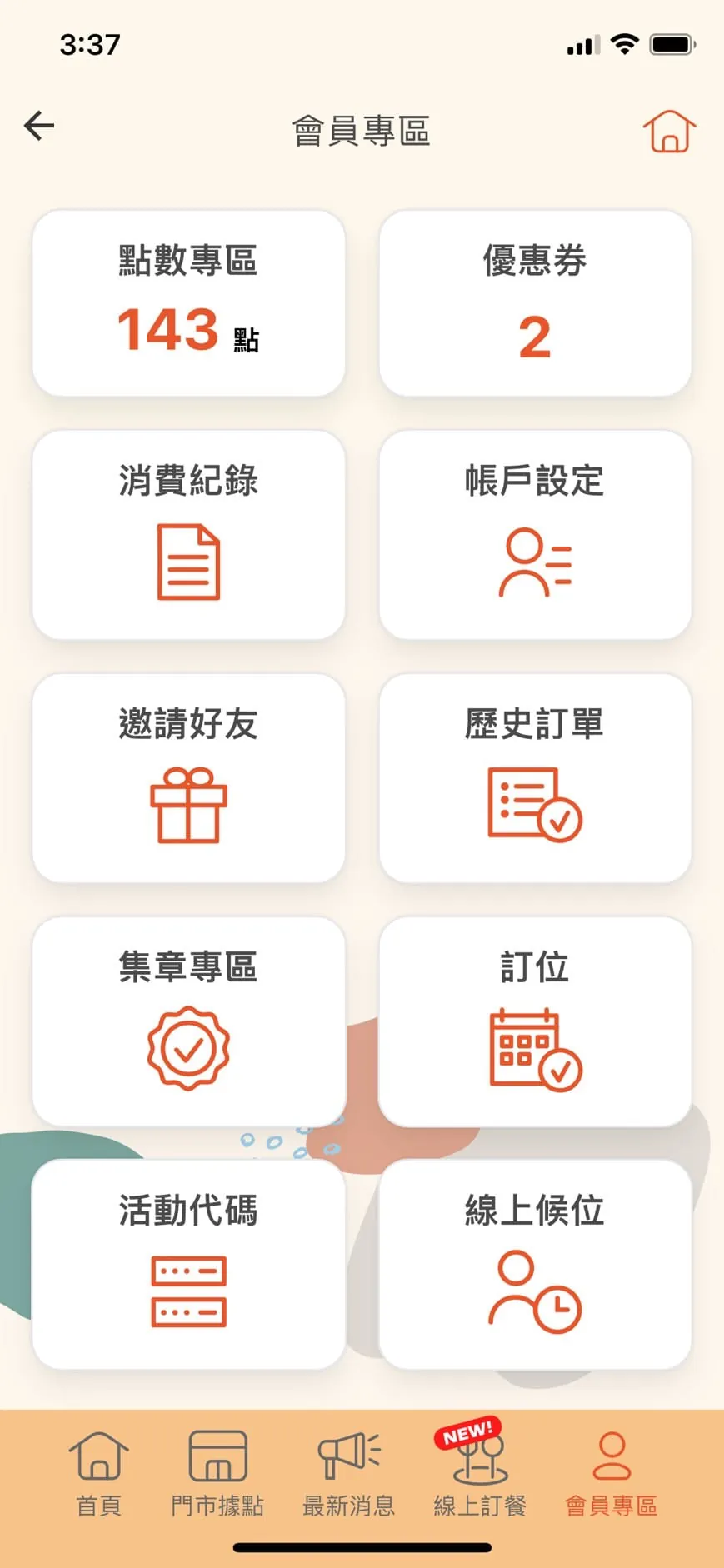Viewport: 724px width, 1568px height.
Task: Select 邀請好友 to invite friends
Action: coord(188,778)
